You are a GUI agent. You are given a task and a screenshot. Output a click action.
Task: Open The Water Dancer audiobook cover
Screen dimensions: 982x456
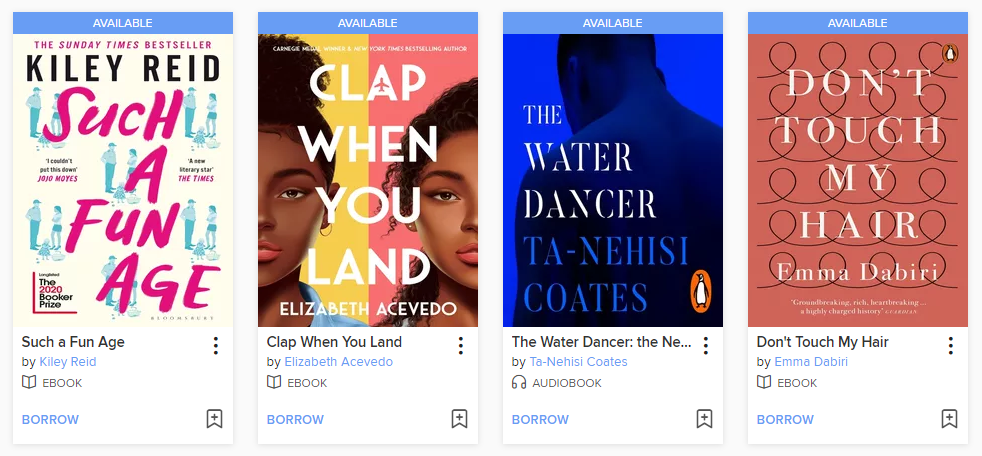613,180
